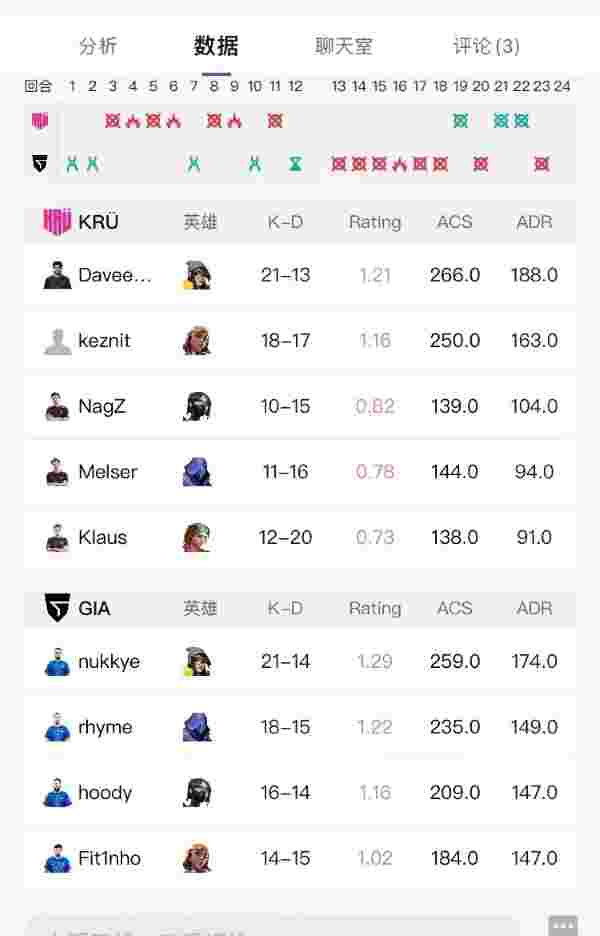The width and height of the screenshot is (600, 936).
Task: Select the 数据 tab
Action: tap(216, 46)
